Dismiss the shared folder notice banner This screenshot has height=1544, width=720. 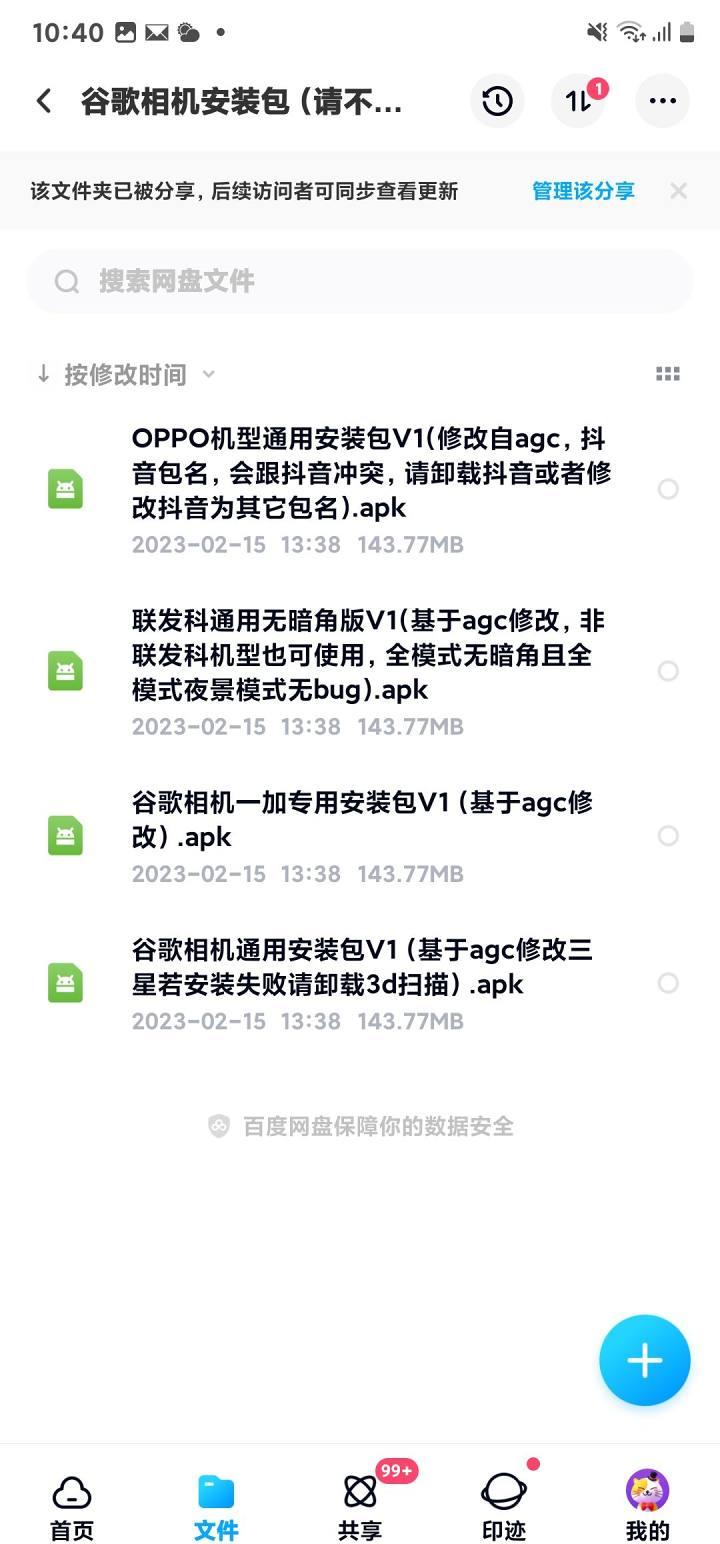(679, 191)
